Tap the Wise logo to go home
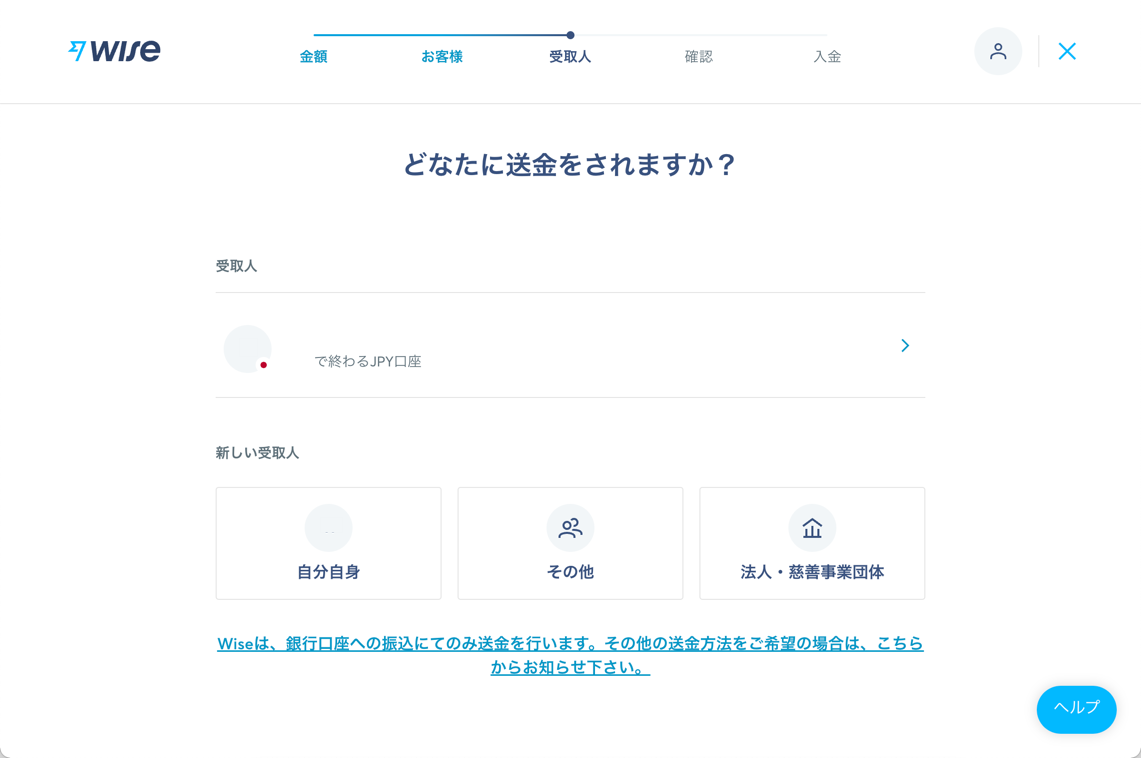Screen dimensions: 1141x758 click(114, 51)
